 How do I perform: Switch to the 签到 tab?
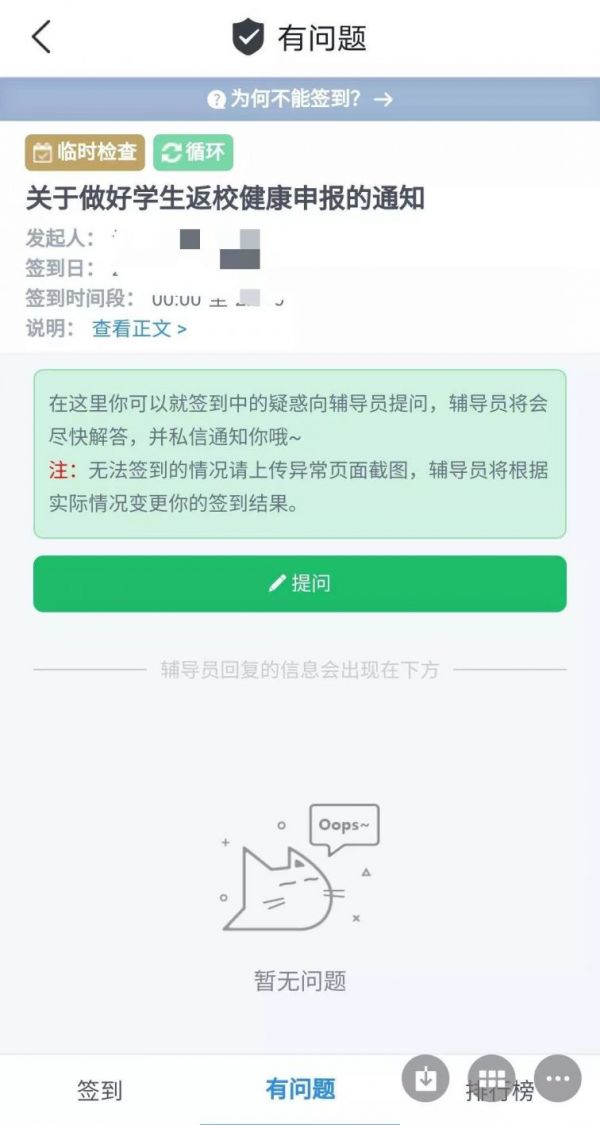tap(100, 1091)
